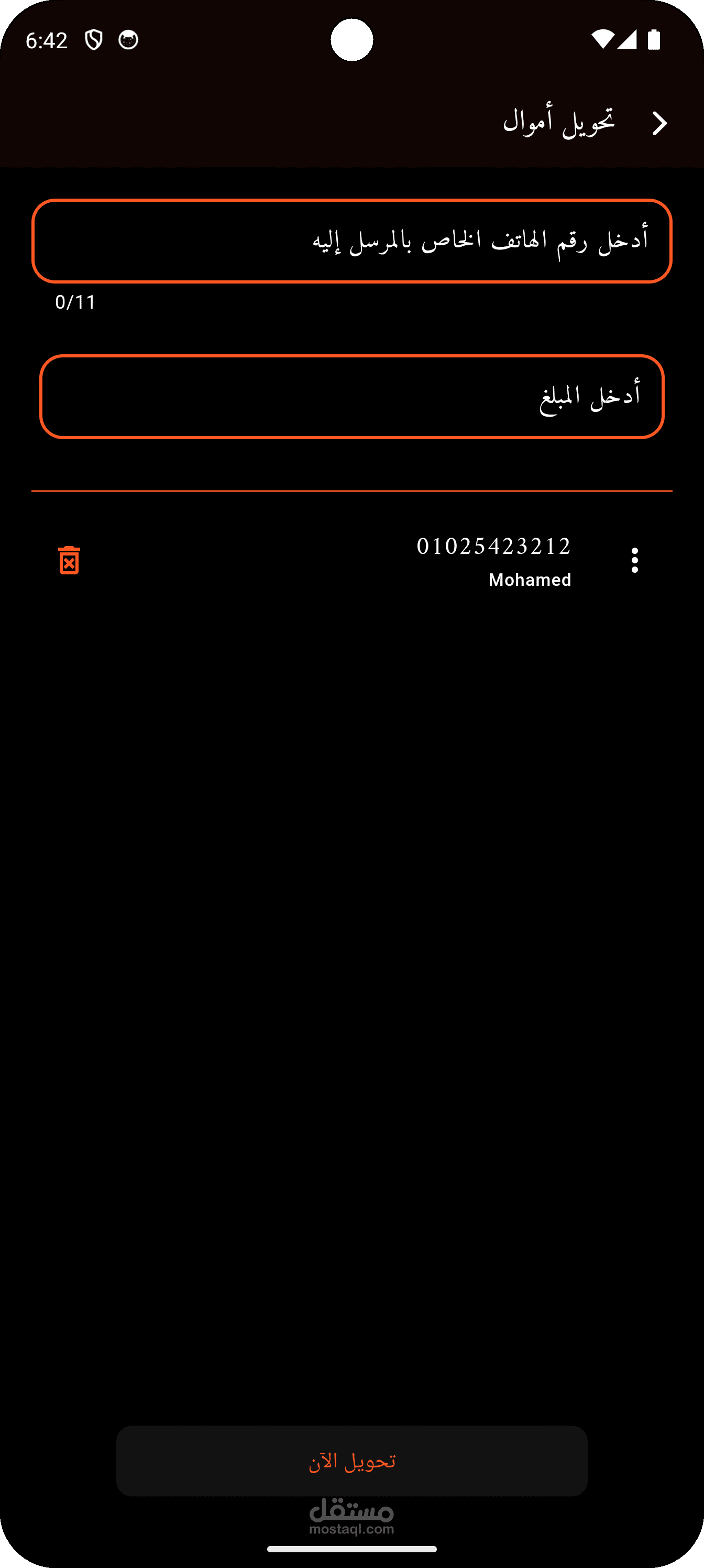The width and height of the screenshot is (704, 1568).
Task: Delete saved contact Mohamed
Action: [x=69, y=560]
